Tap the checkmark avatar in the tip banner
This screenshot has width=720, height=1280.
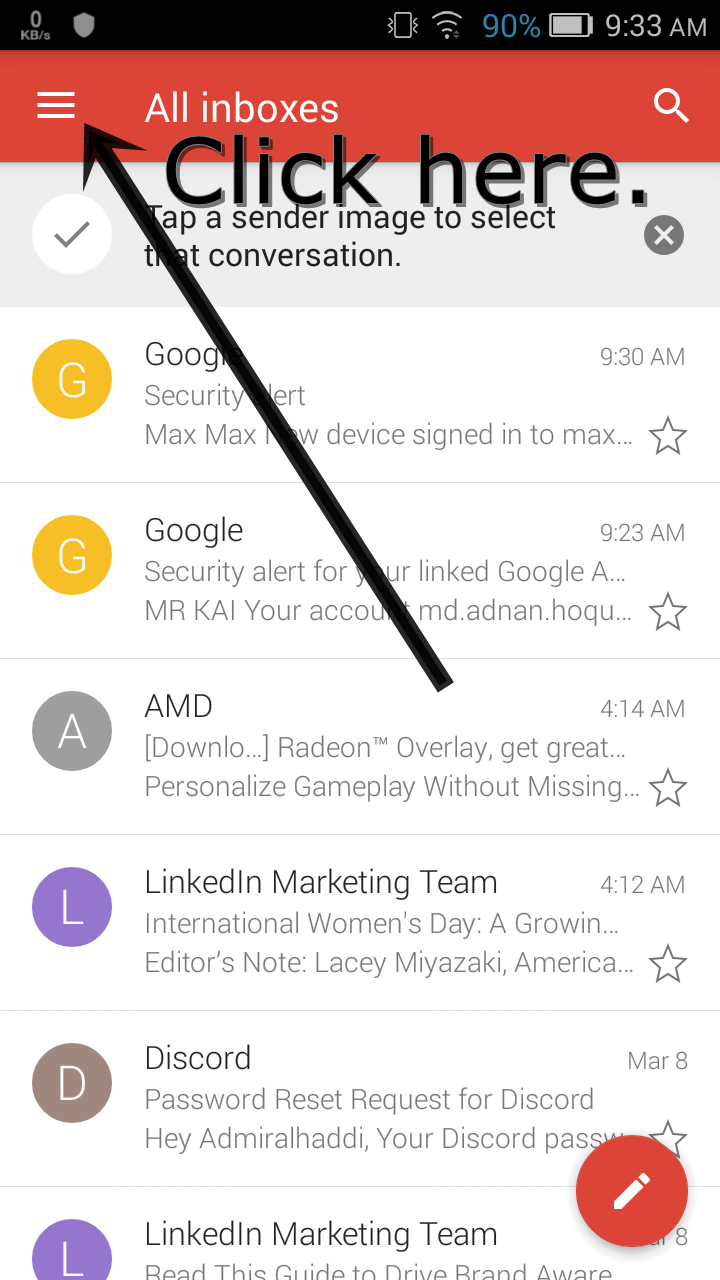pyautogui.click(x=72, y=234)
